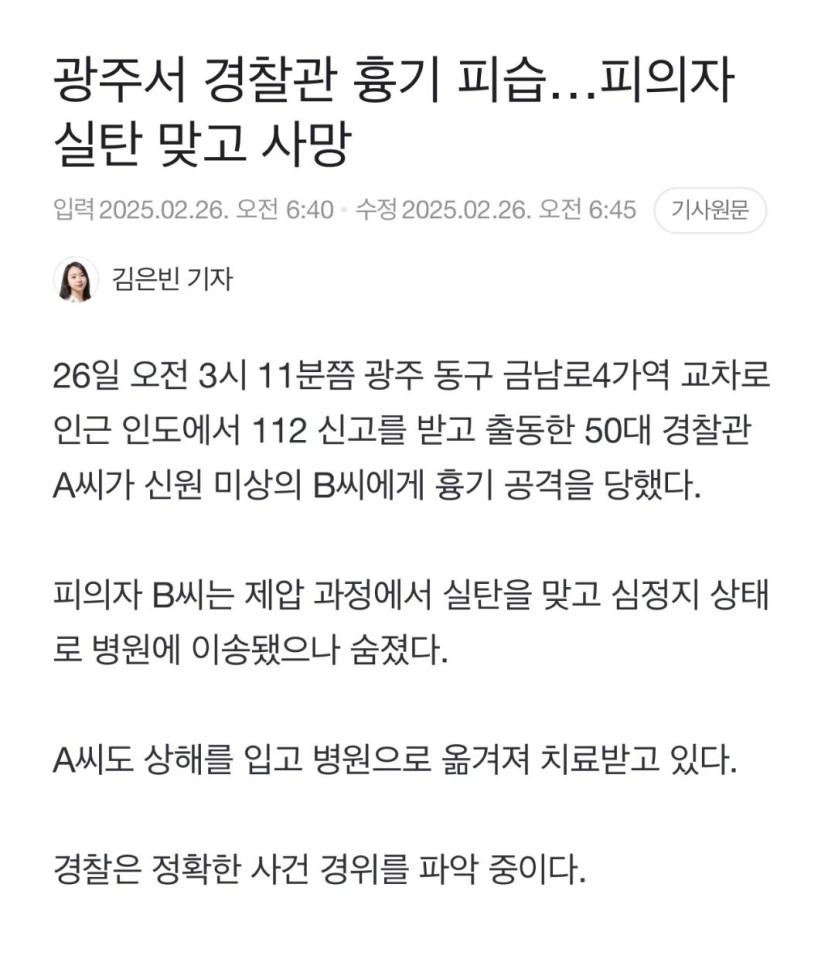Viewport: 835px width, 966px height.
Task: Open the original article via 기사원문 button
Action: tap(709, 211)
